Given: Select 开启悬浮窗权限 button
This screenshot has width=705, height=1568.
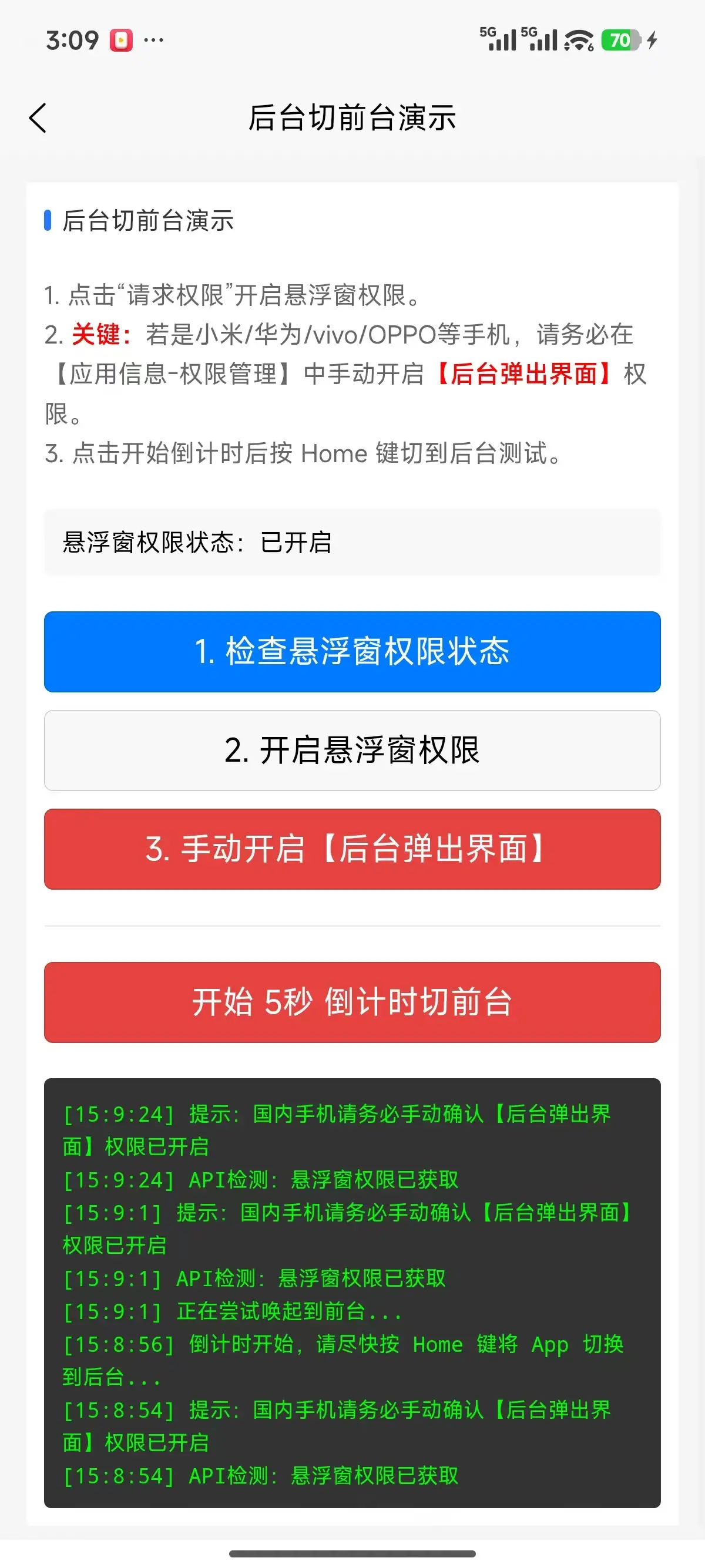Looking at the screenshot, I should tap(352, 750).
